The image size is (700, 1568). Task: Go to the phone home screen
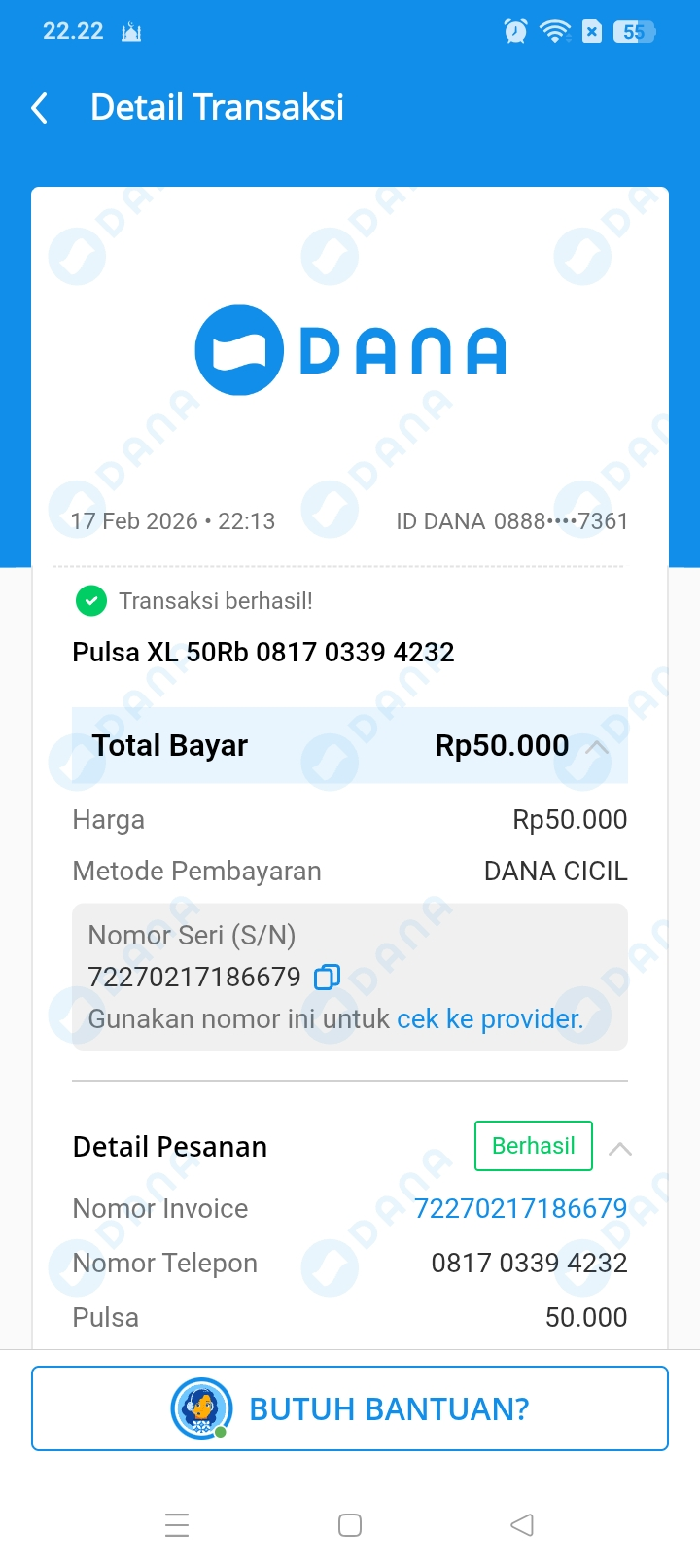click(x=350, y=1524)
